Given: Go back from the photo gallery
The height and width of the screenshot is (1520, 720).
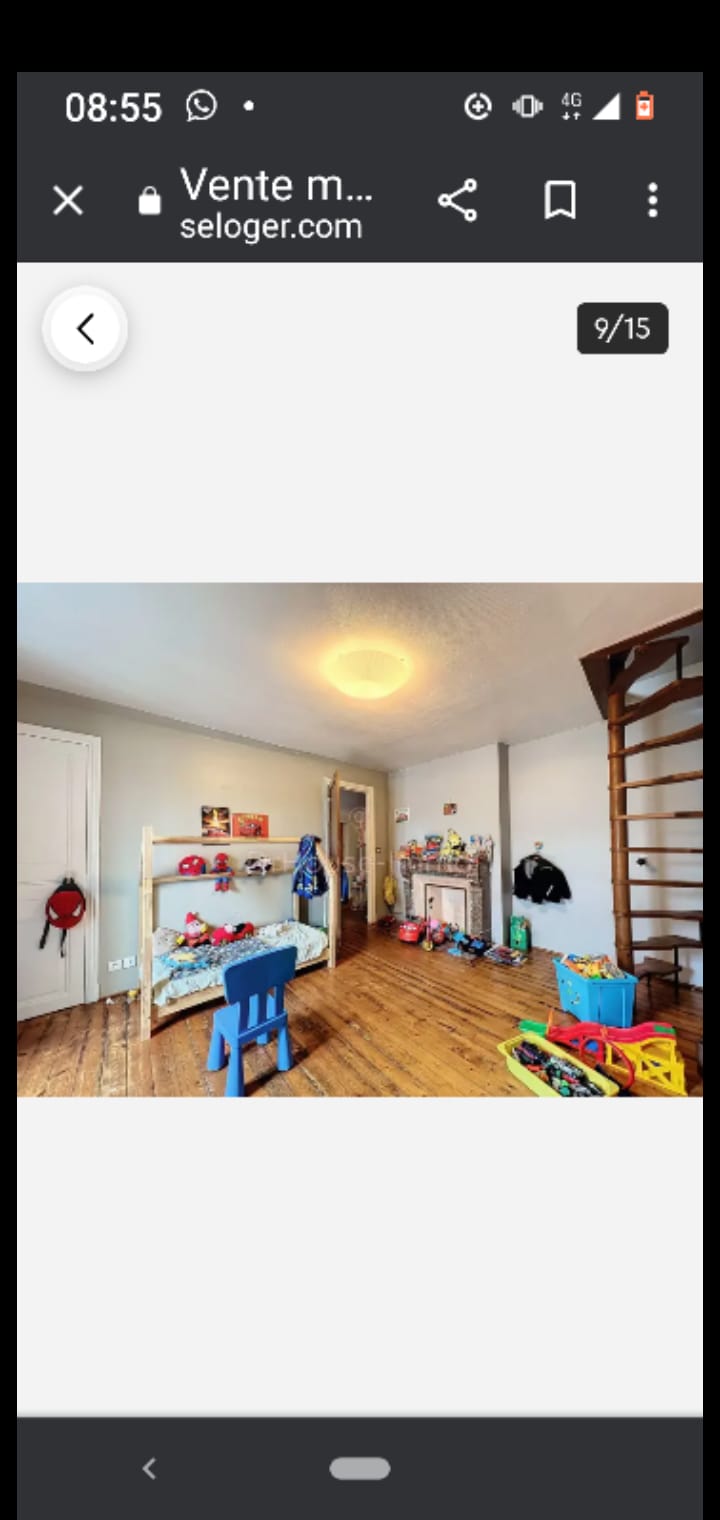Looking at the screenshot, I should point(85,328).
